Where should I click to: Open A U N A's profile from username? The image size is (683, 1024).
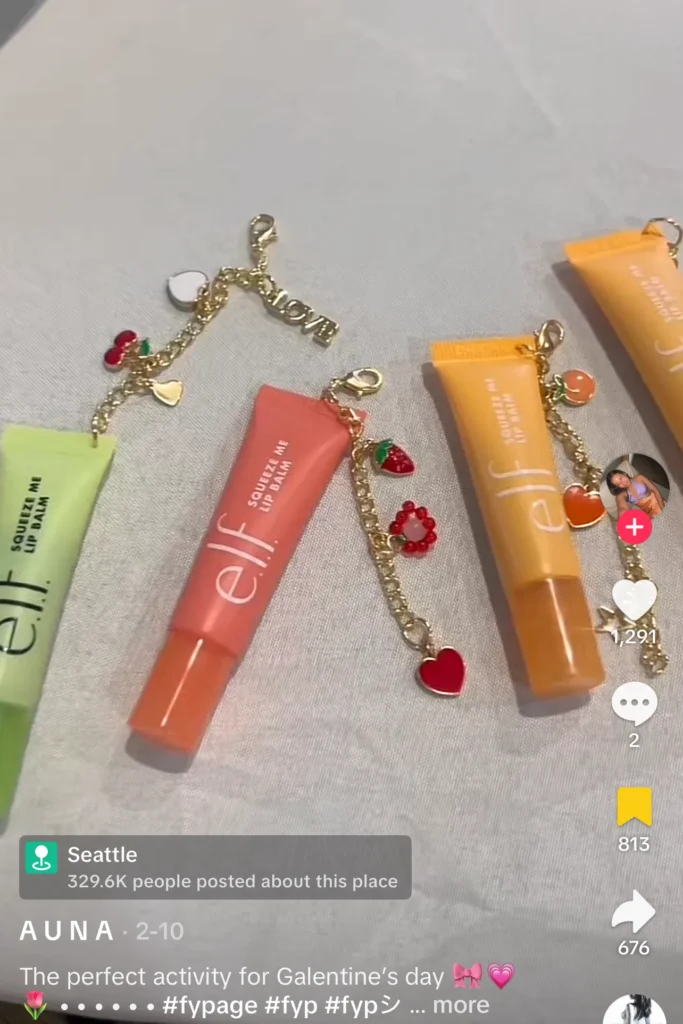67,931
